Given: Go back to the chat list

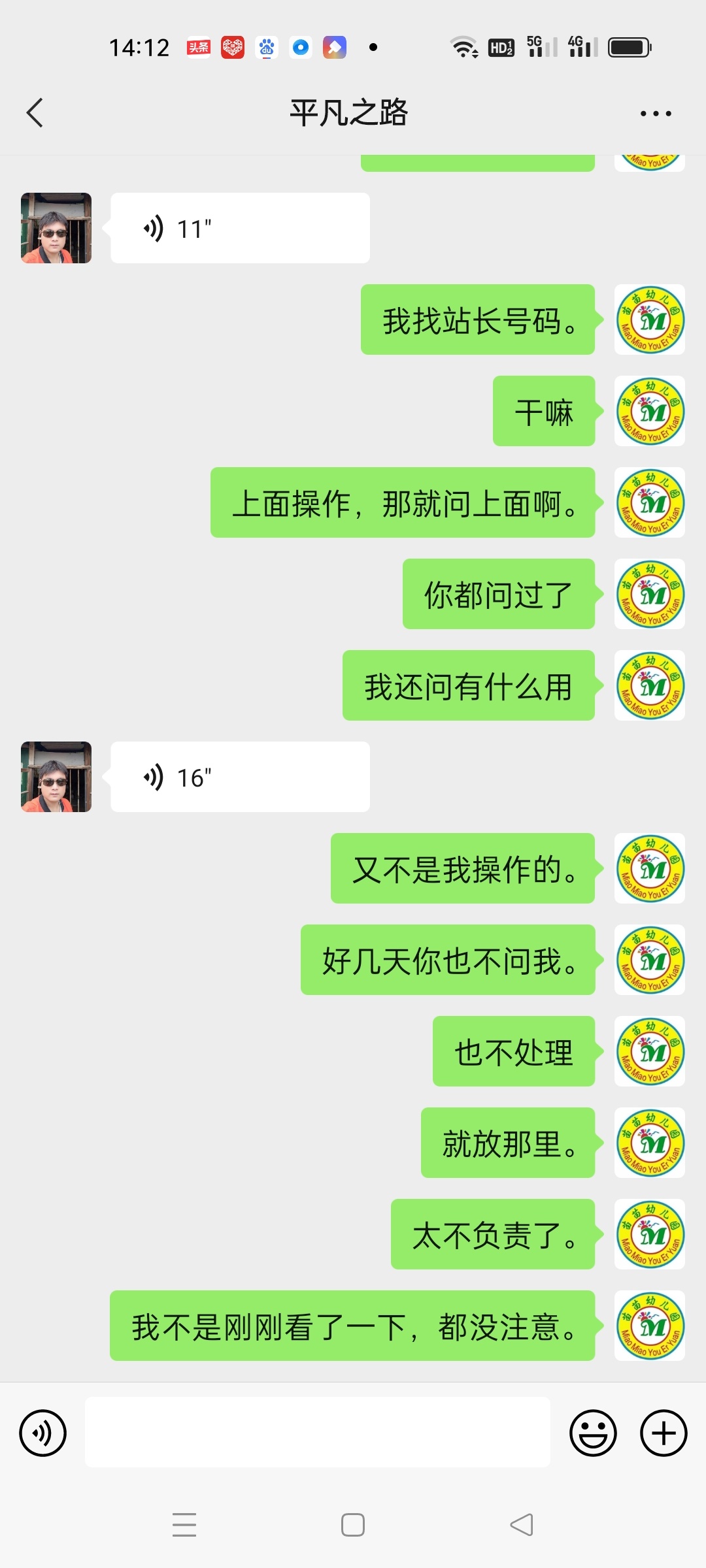Looking at the screenshot, I should pyautogui.click(x=35, y=113).
